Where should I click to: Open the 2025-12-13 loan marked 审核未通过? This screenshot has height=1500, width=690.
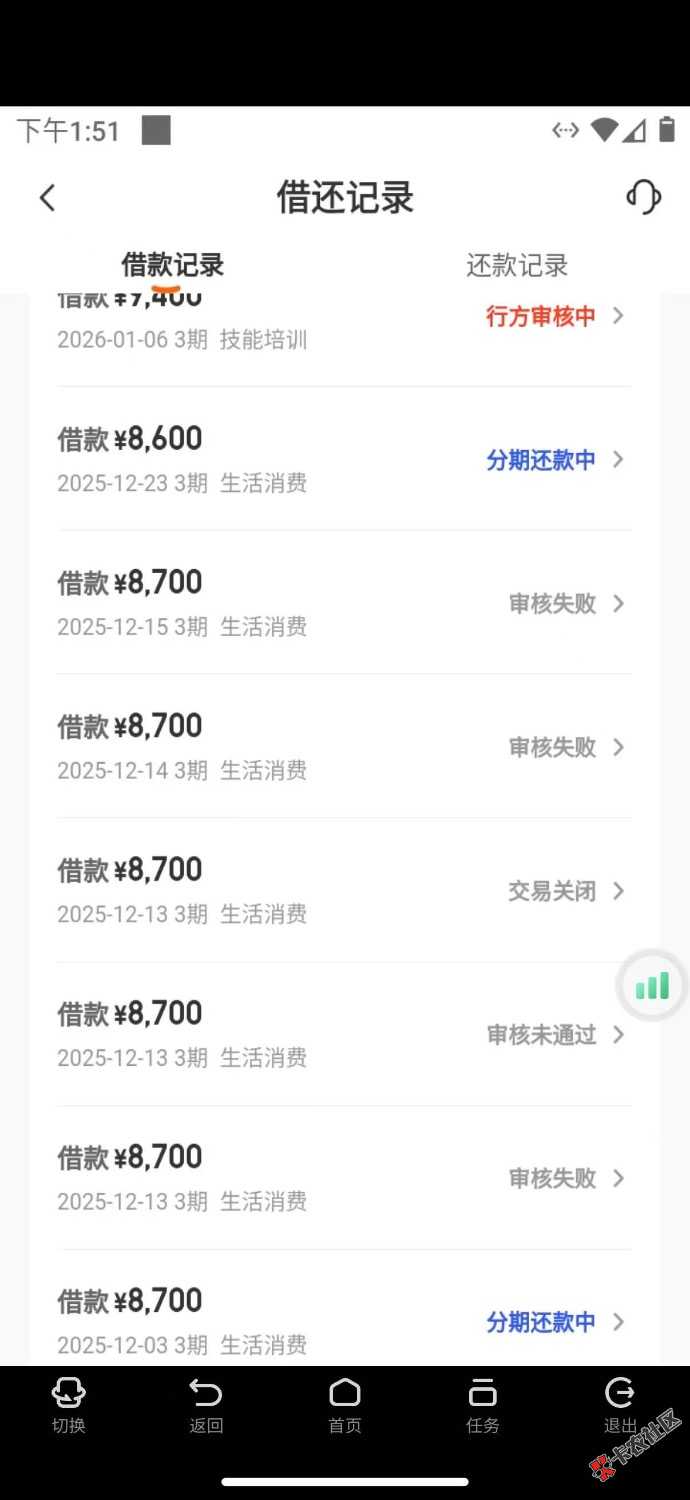(x=344, y=1034)
